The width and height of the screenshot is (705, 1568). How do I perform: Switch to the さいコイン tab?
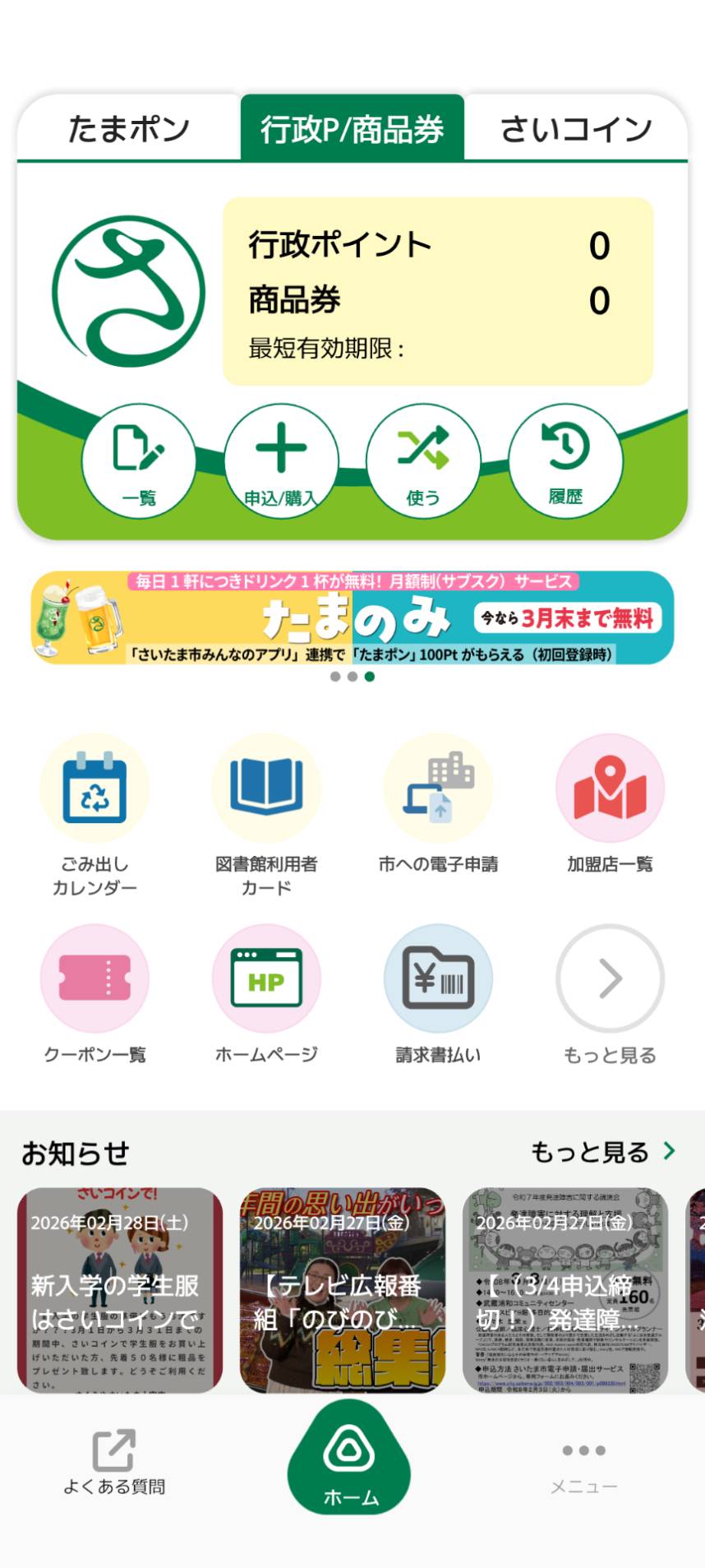[576, 128]
